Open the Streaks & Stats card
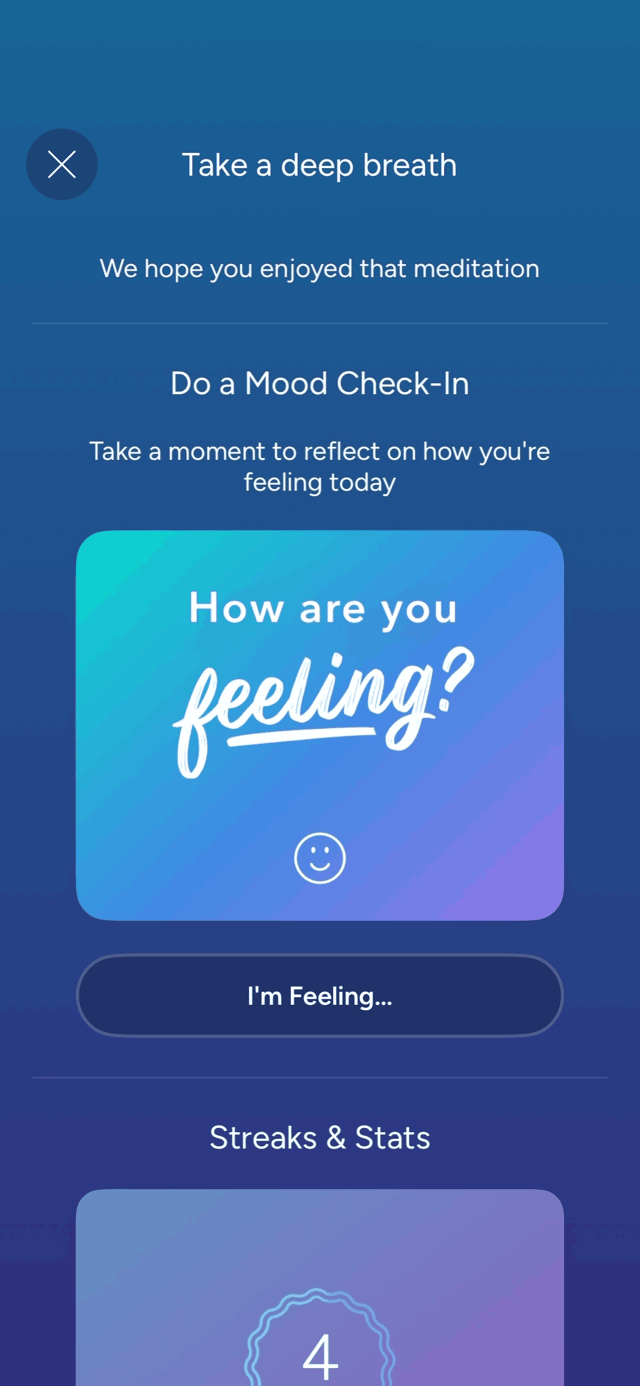The height and width of the screenshot is (1386, 640). [x=320, y=1288]
